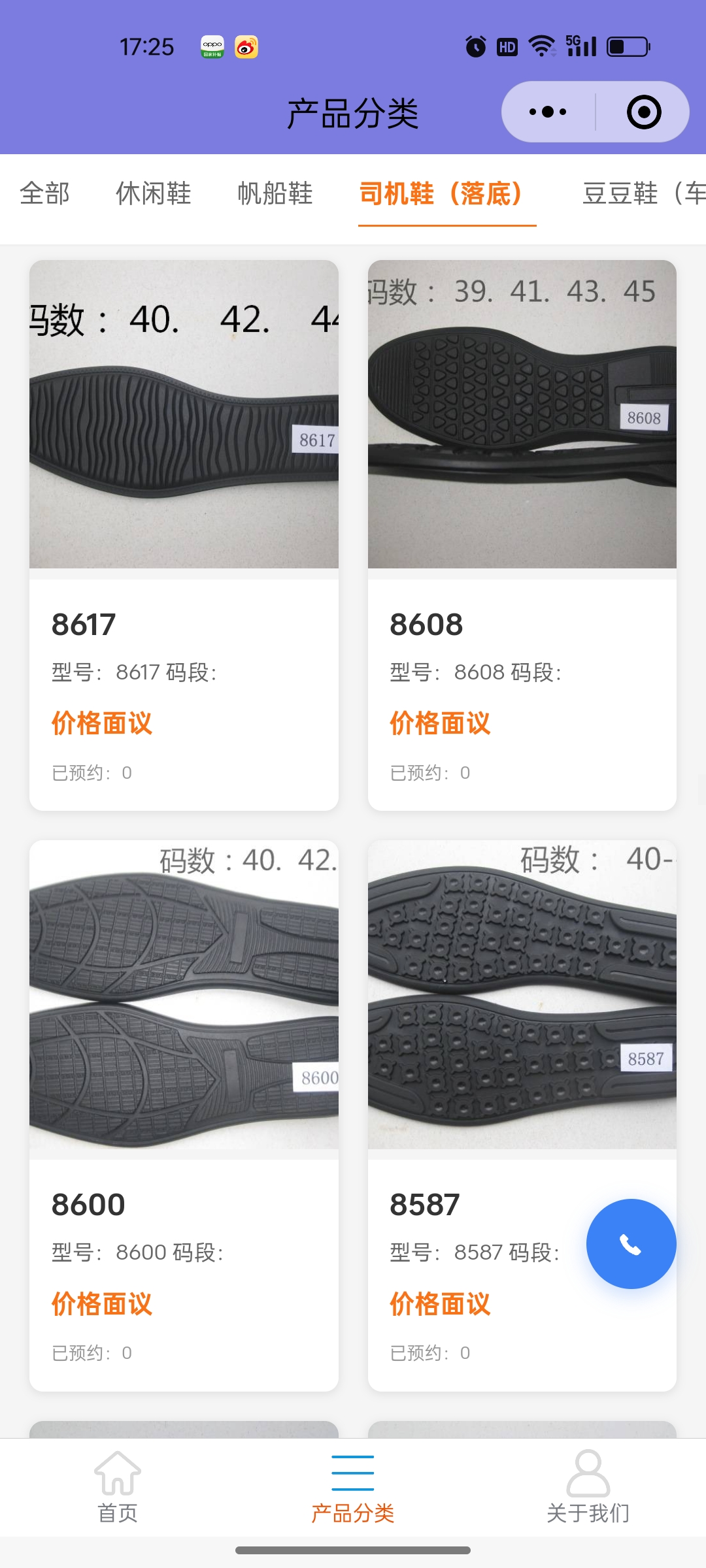Switch to the 全部 category tab
This screenshot has width=706, height=1568.
pos(44,193)
